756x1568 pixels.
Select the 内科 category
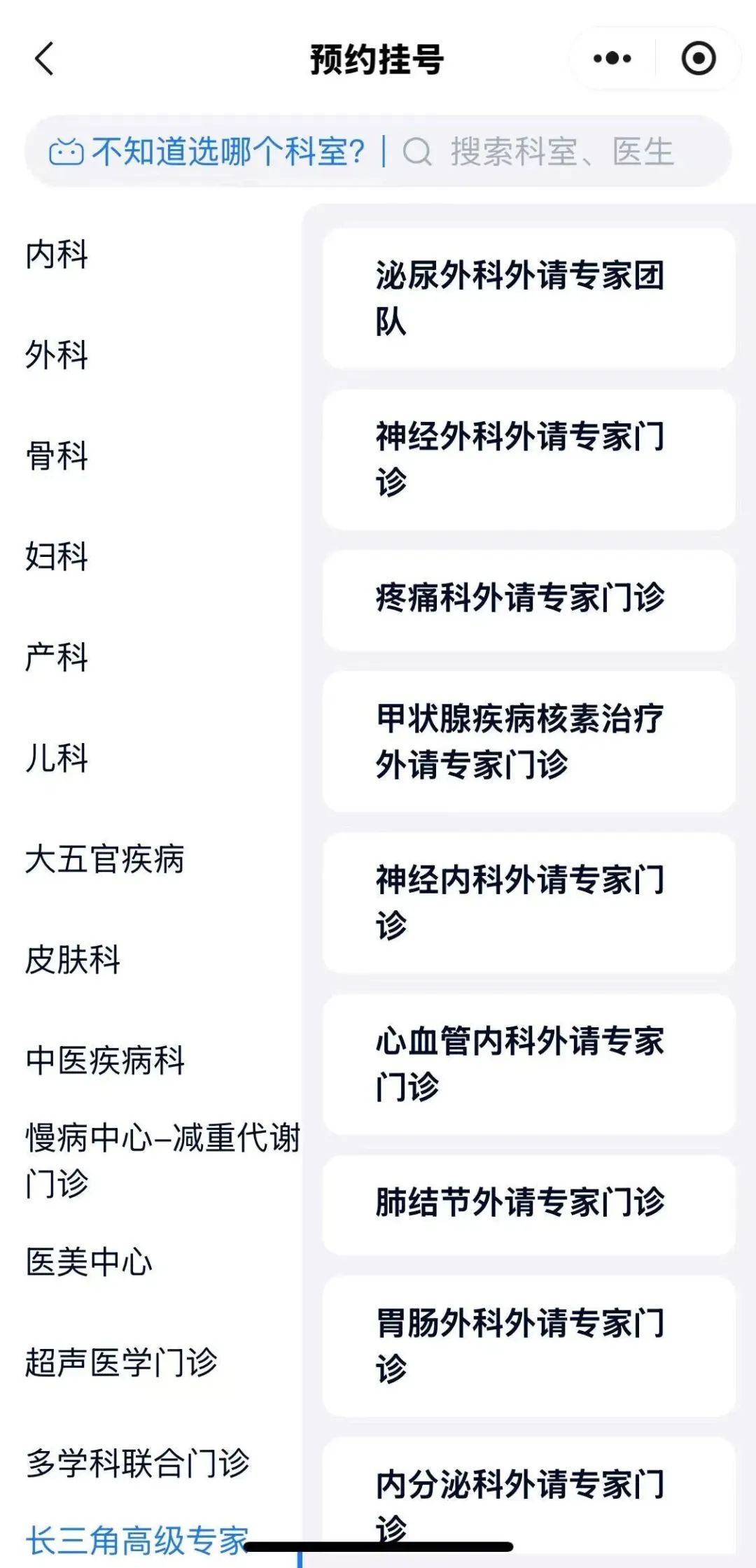click(x=57, y=254)
